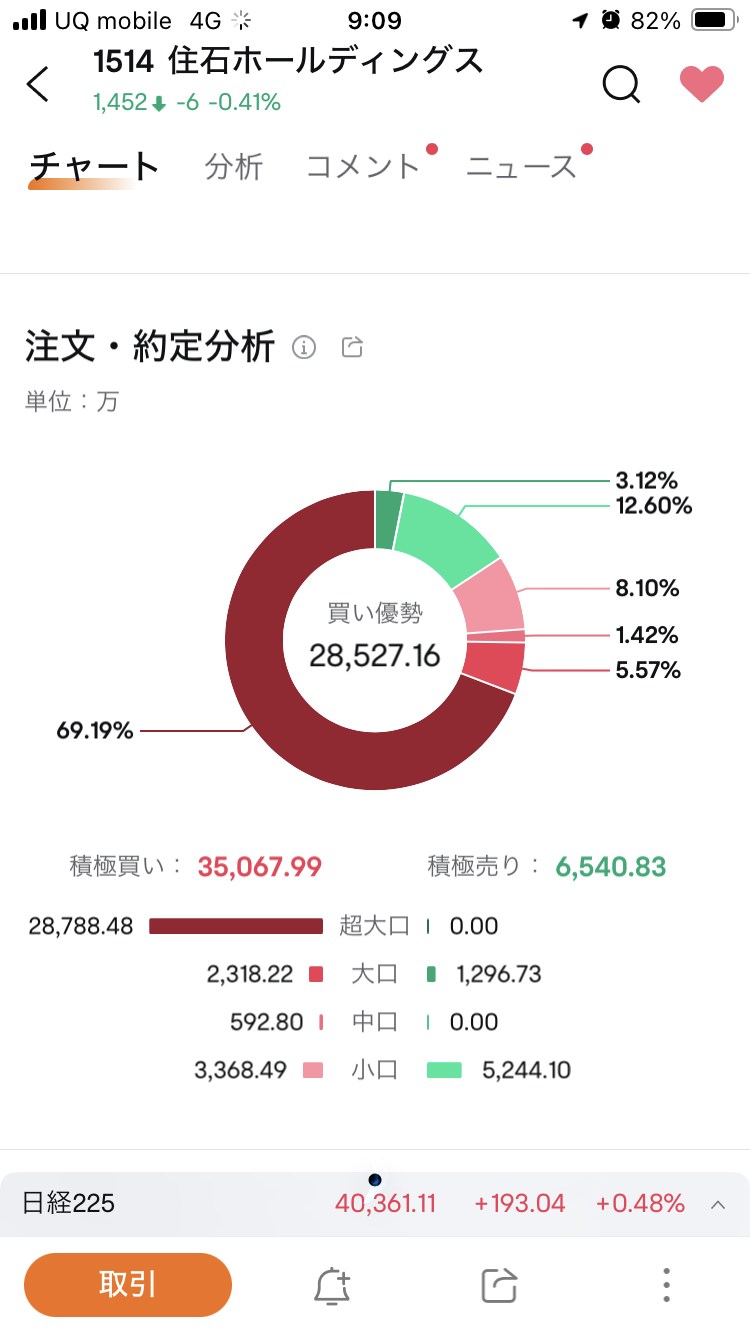Open info icon beside 注文・約定分析
The height and width of the screenshot is (1334, 750).
tap(304, 348)
